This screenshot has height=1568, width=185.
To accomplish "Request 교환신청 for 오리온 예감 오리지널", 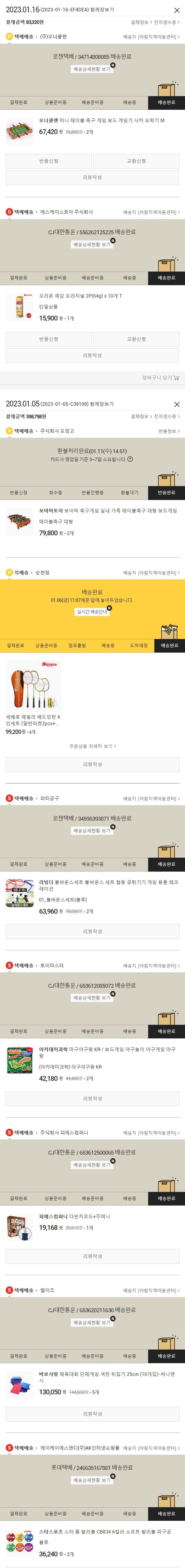I will pyautogui.click(x=136, y=339).
